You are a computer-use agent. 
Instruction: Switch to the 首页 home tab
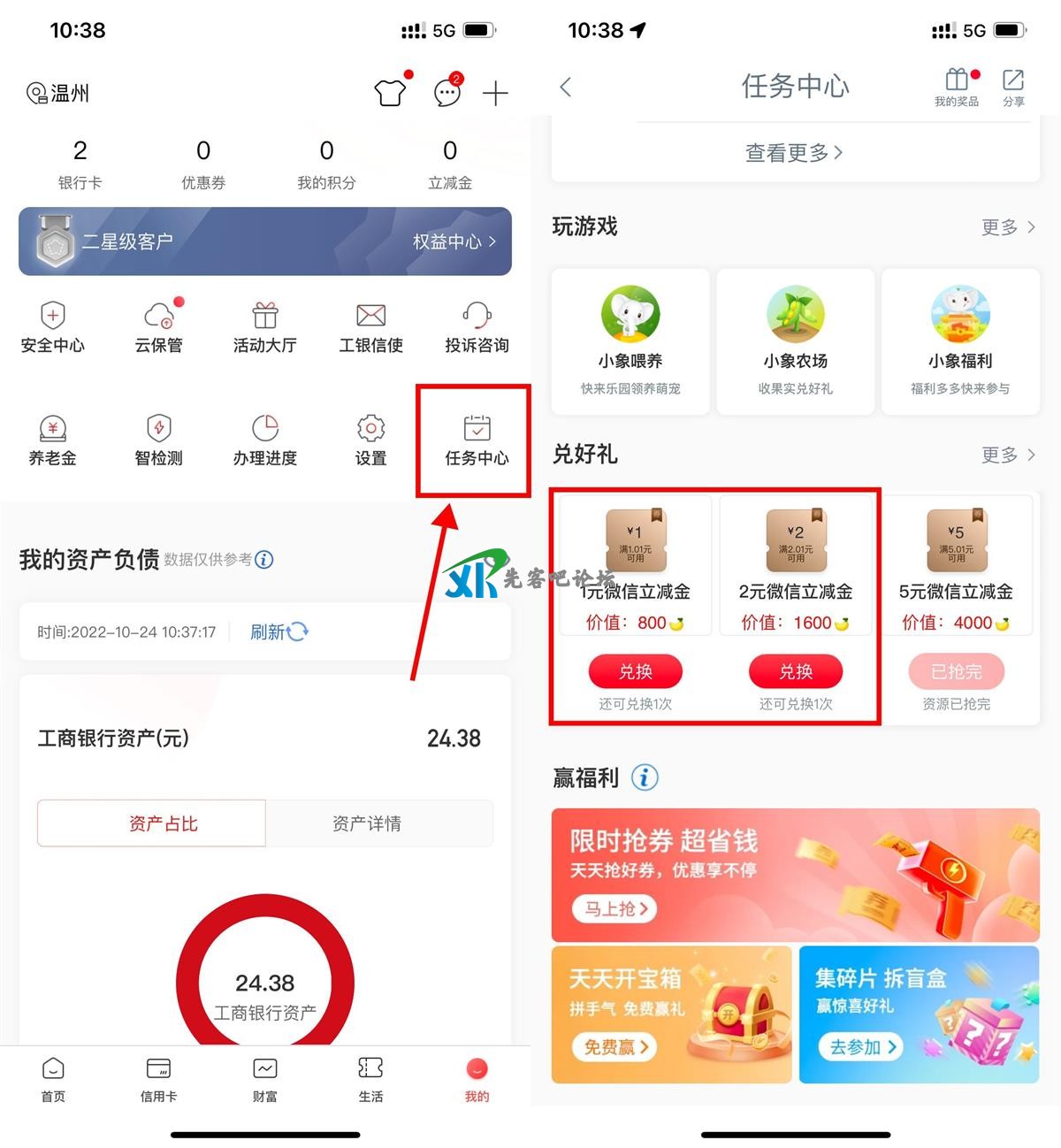(x=53, y=1079)
